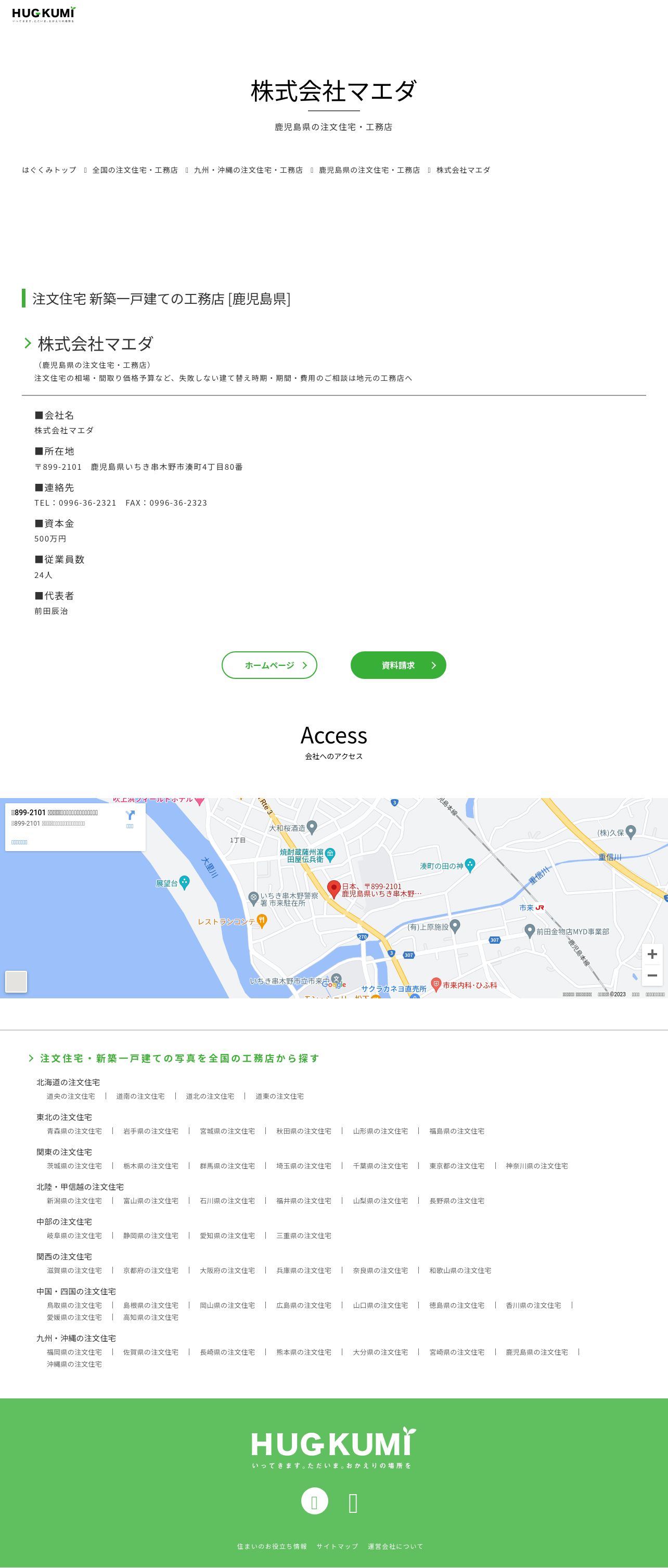The height and width of the screenshot is (1568, 668).
Task: Open 道央の注文住宅 link
Action: [x=71, y=1096]
